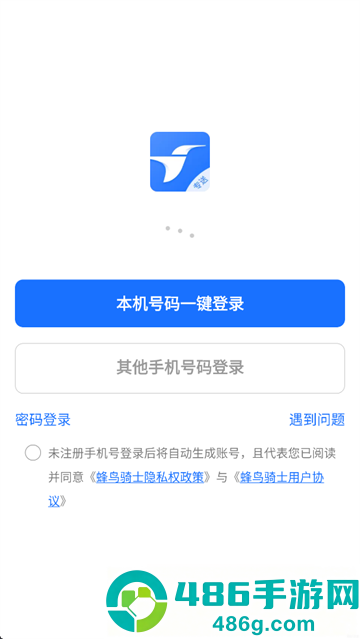Check the agreement consent circle

[x=33, y=453]
